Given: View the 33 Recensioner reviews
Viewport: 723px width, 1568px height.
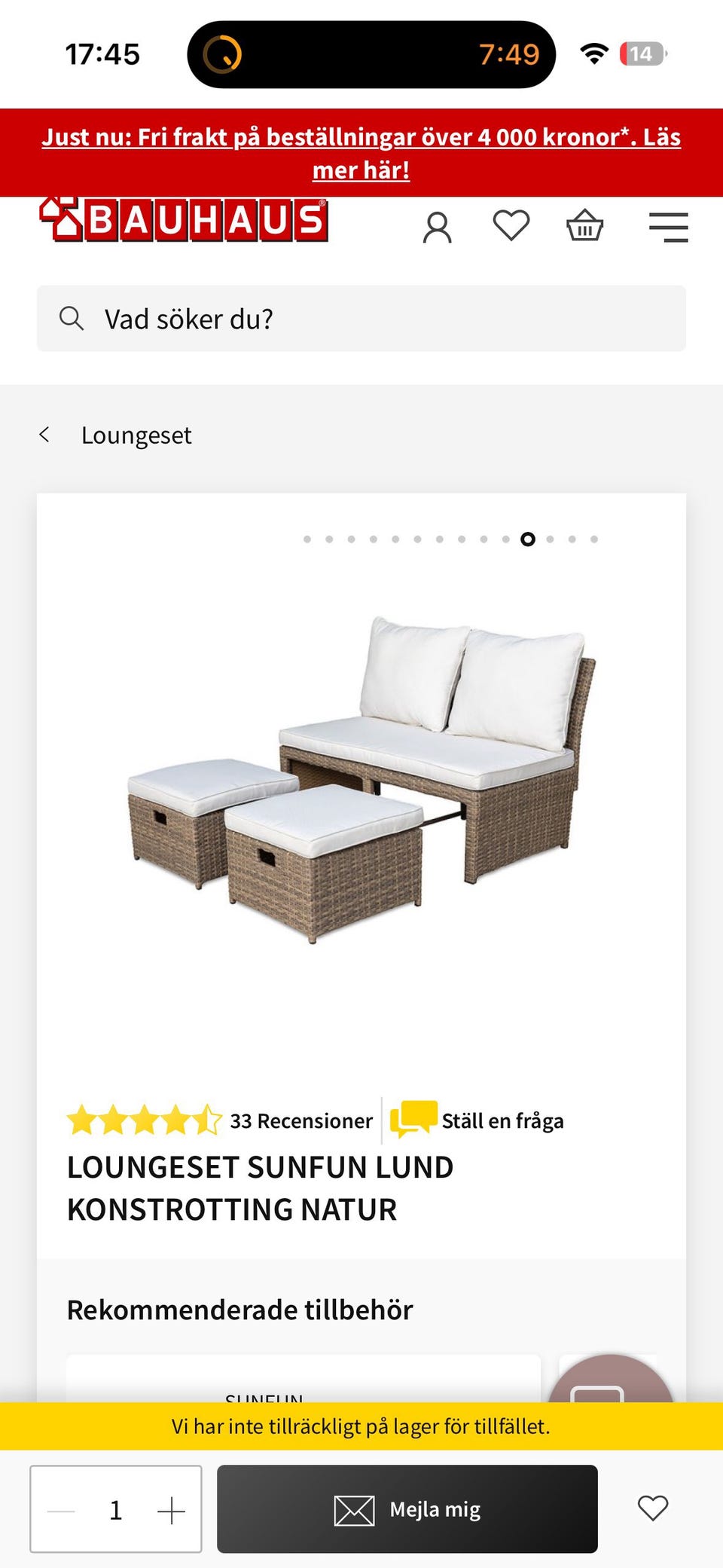Looking at the screenshot, I should [300, 1121].
